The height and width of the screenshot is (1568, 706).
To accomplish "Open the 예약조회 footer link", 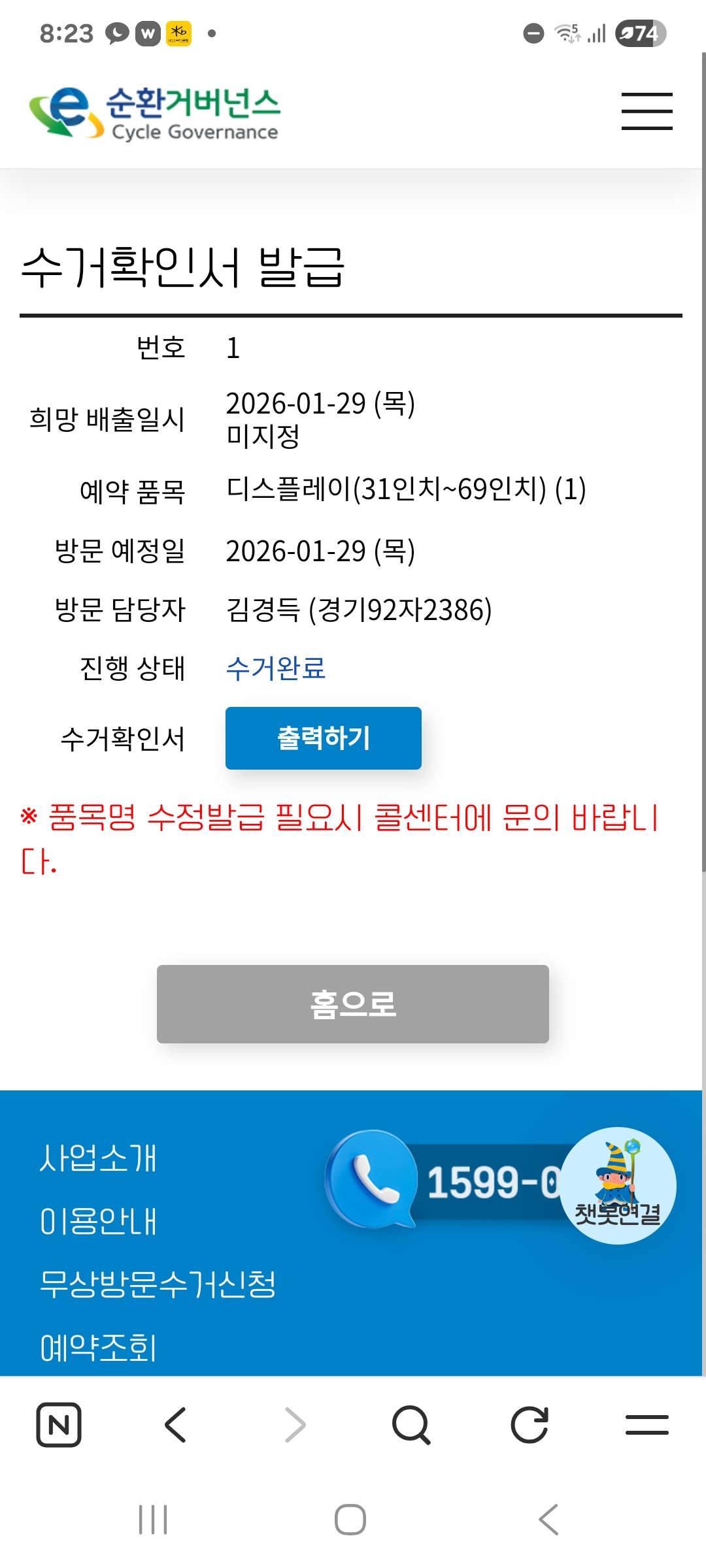I will [x=98, y=1347].
